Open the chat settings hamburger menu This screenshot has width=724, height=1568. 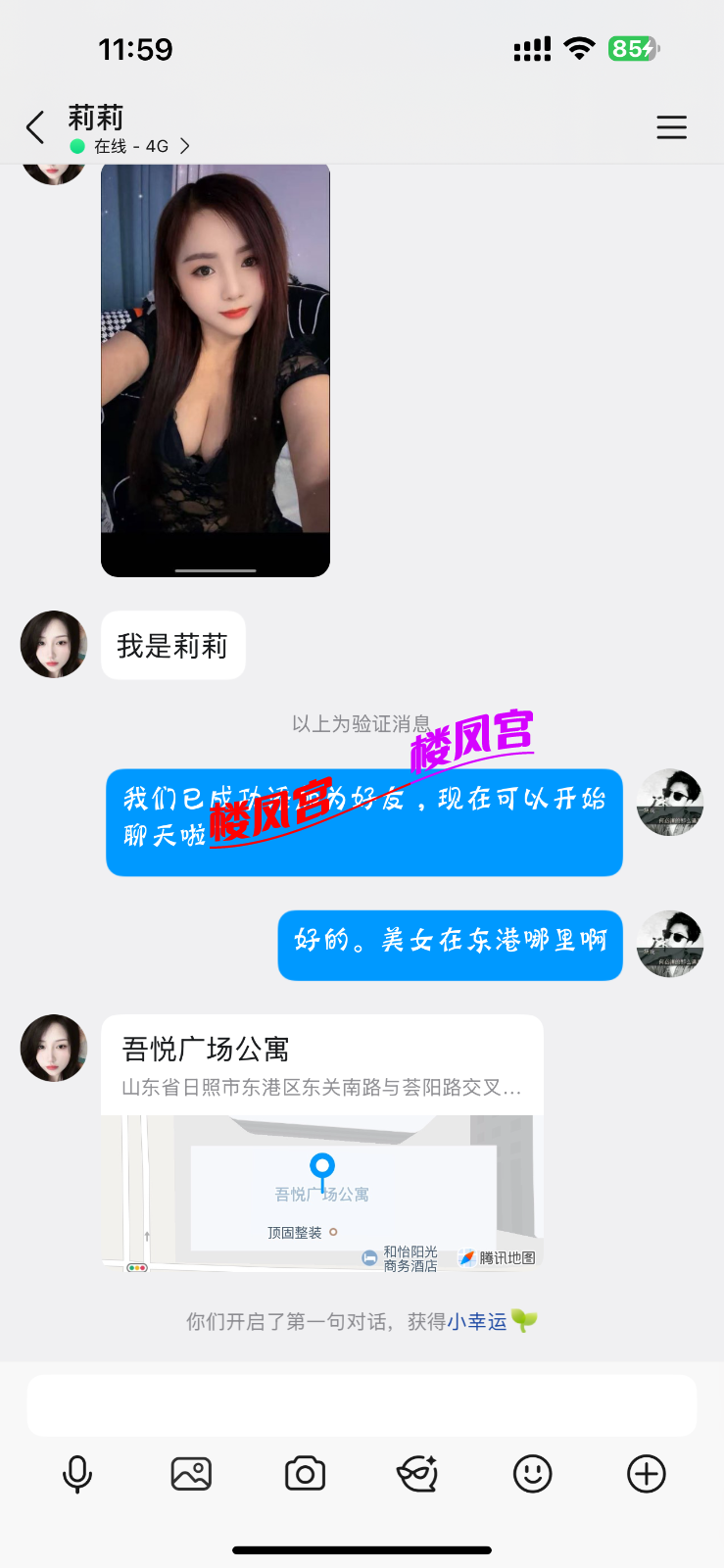tap(671, 127)
